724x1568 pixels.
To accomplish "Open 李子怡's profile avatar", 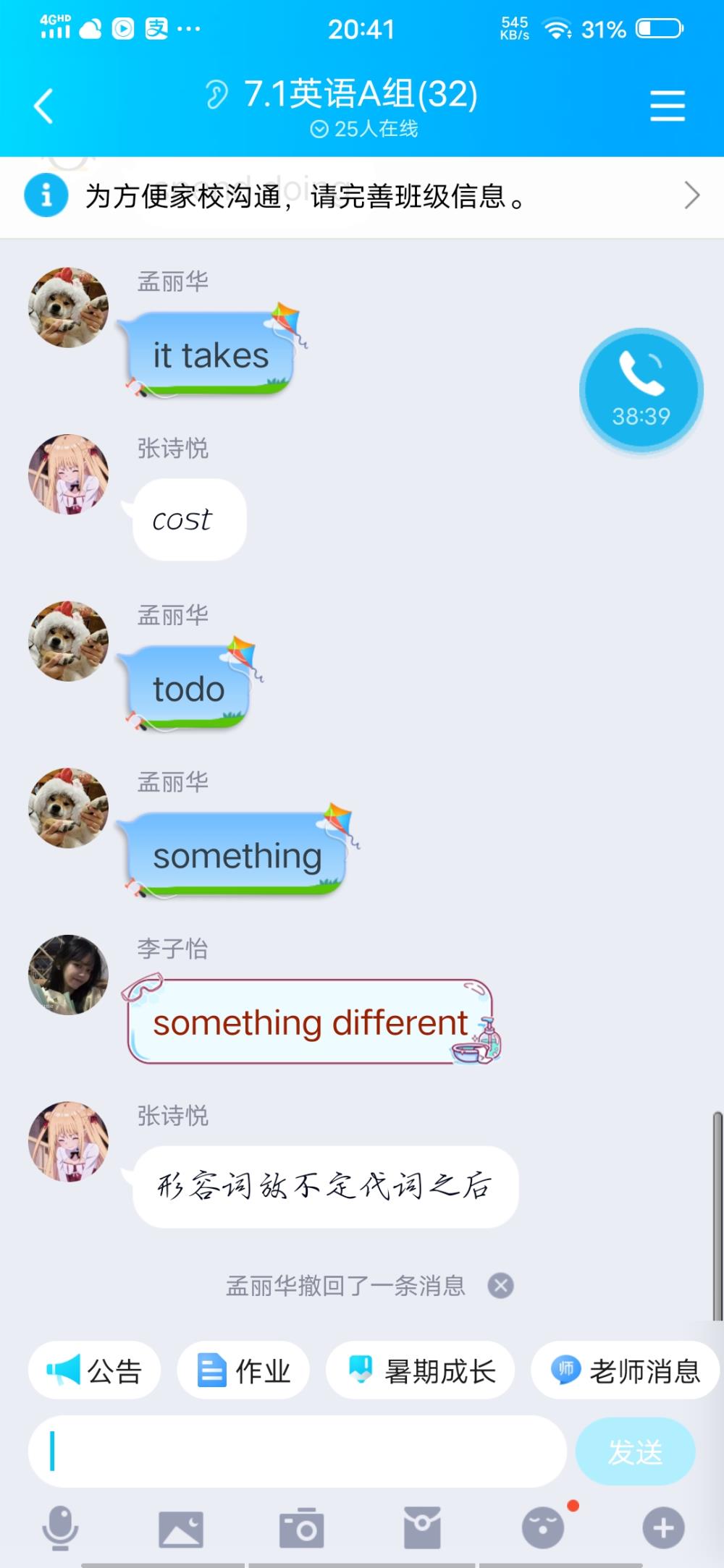I will point(68,975).
